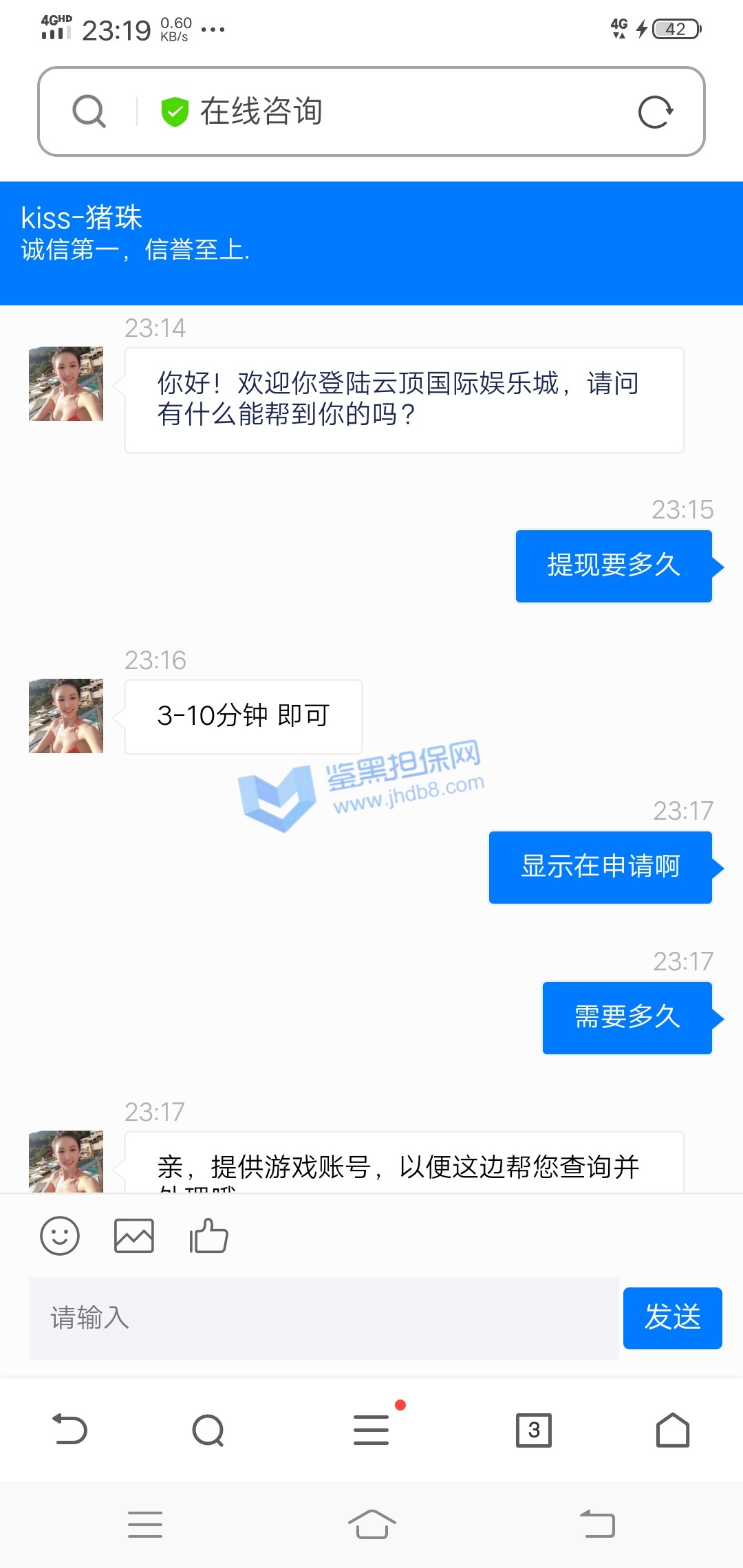Attach a picture with the image icon
This screenshot has width=743, height=1568.
pyautogui.click(x=134, y=1236)
